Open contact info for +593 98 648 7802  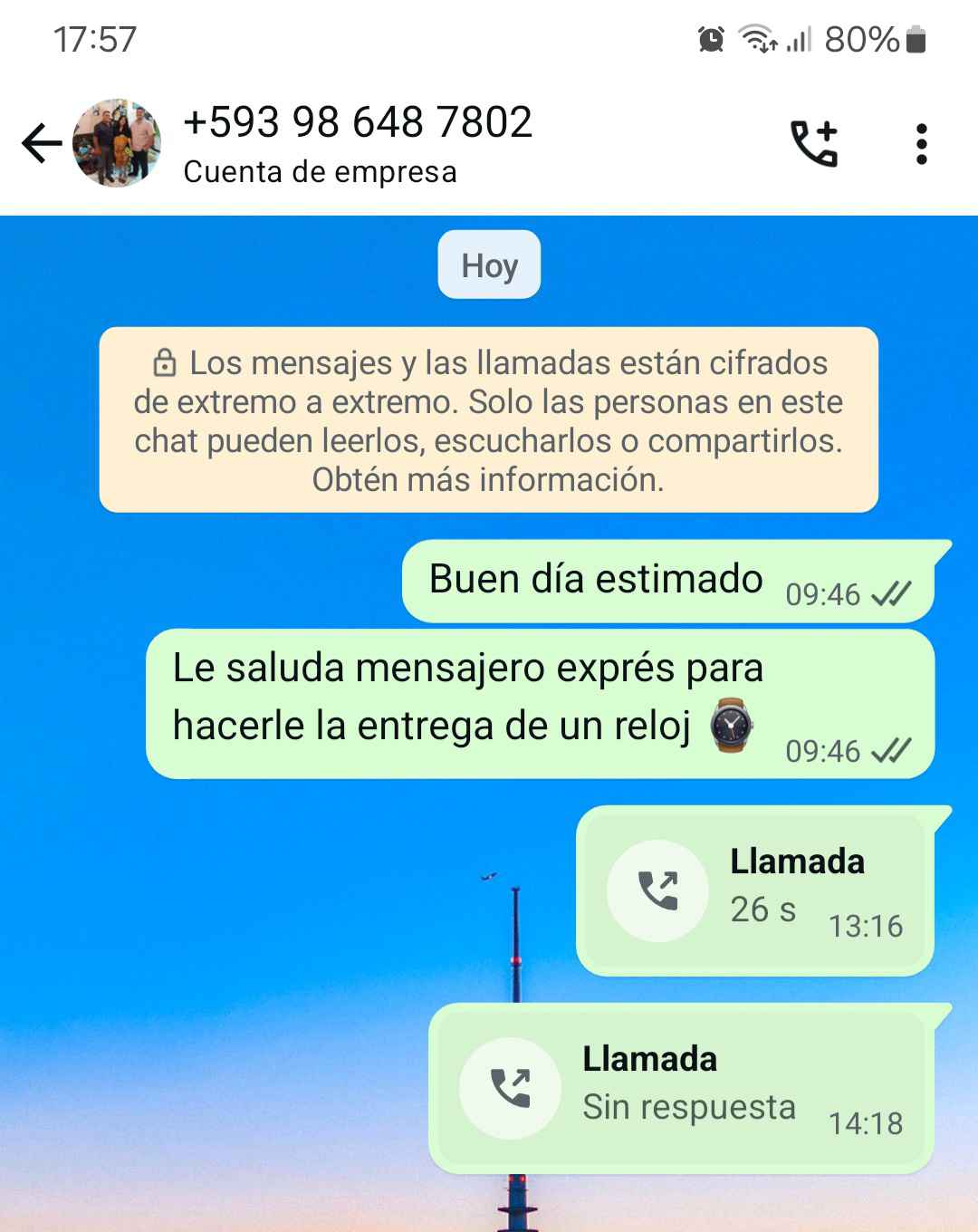point(358,143)
